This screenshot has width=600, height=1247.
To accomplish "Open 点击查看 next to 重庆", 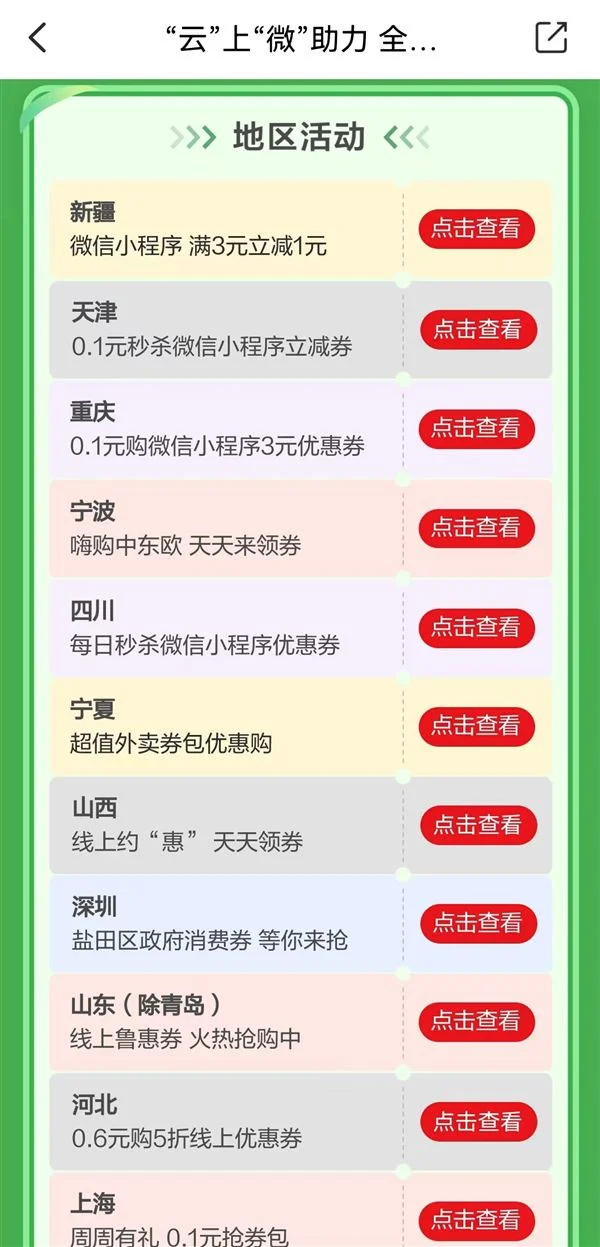I will pos(476,428).
